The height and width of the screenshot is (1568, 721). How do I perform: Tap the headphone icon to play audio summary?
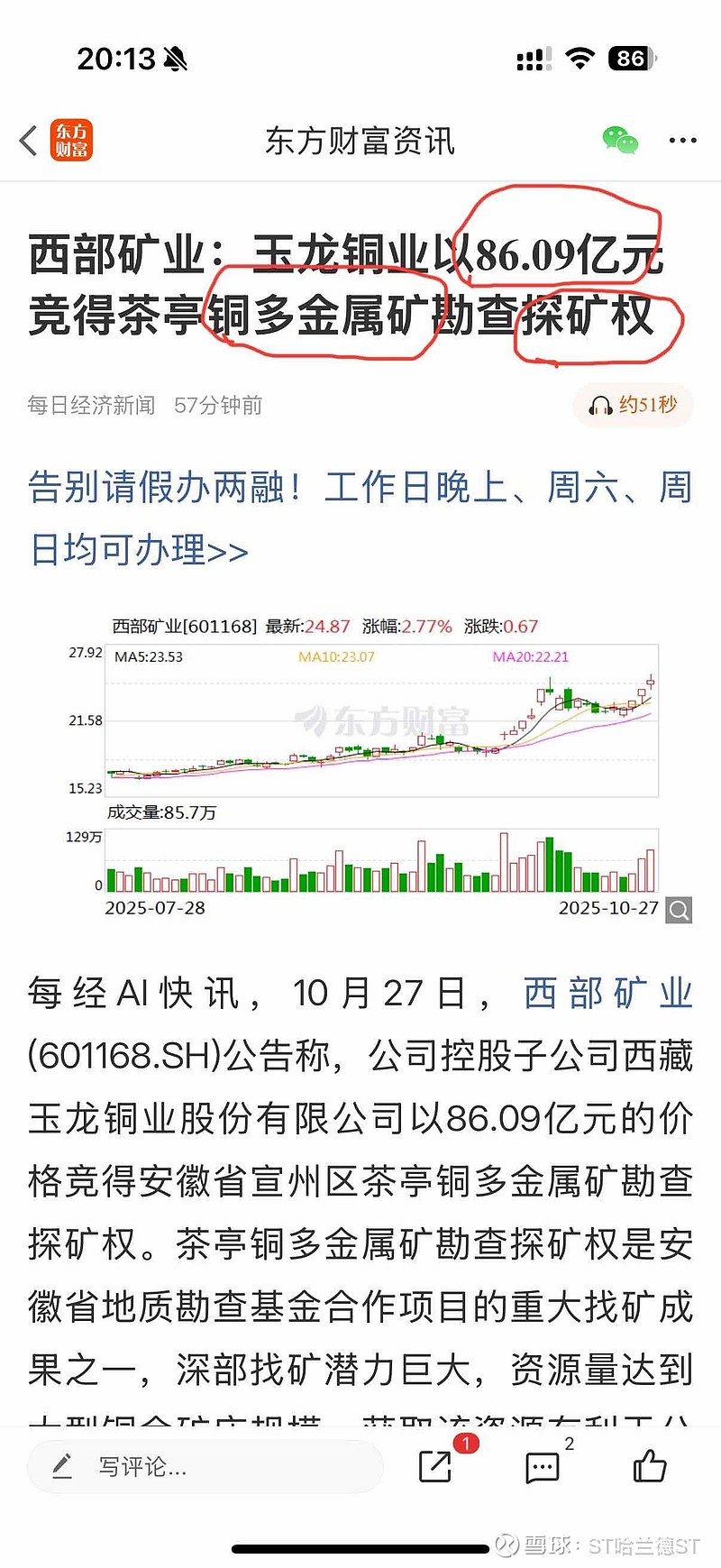tap(600, 406)
